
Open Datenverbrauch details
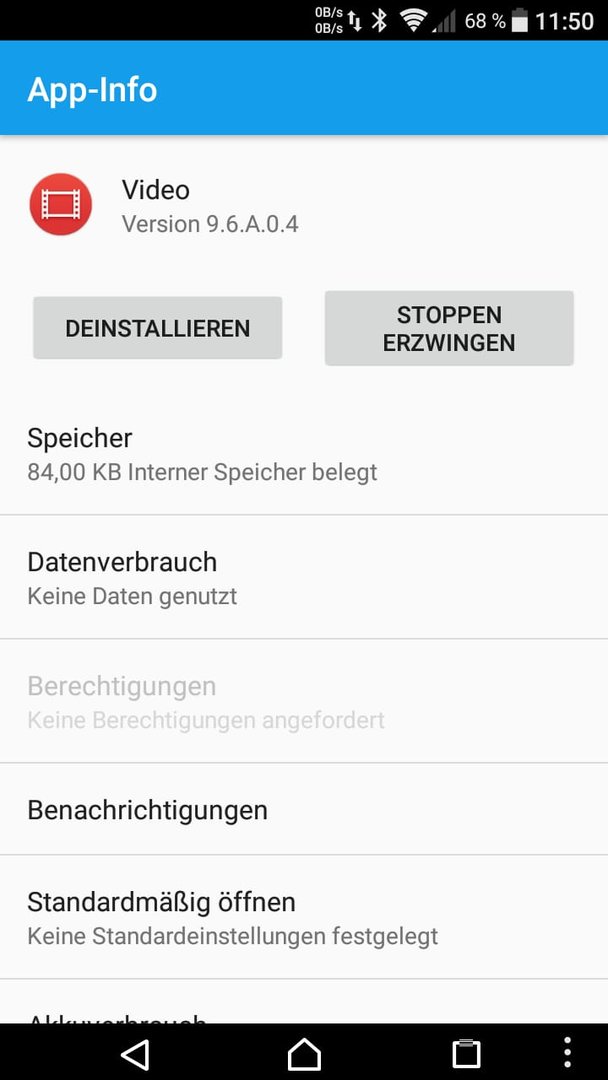tap(304, 577)
